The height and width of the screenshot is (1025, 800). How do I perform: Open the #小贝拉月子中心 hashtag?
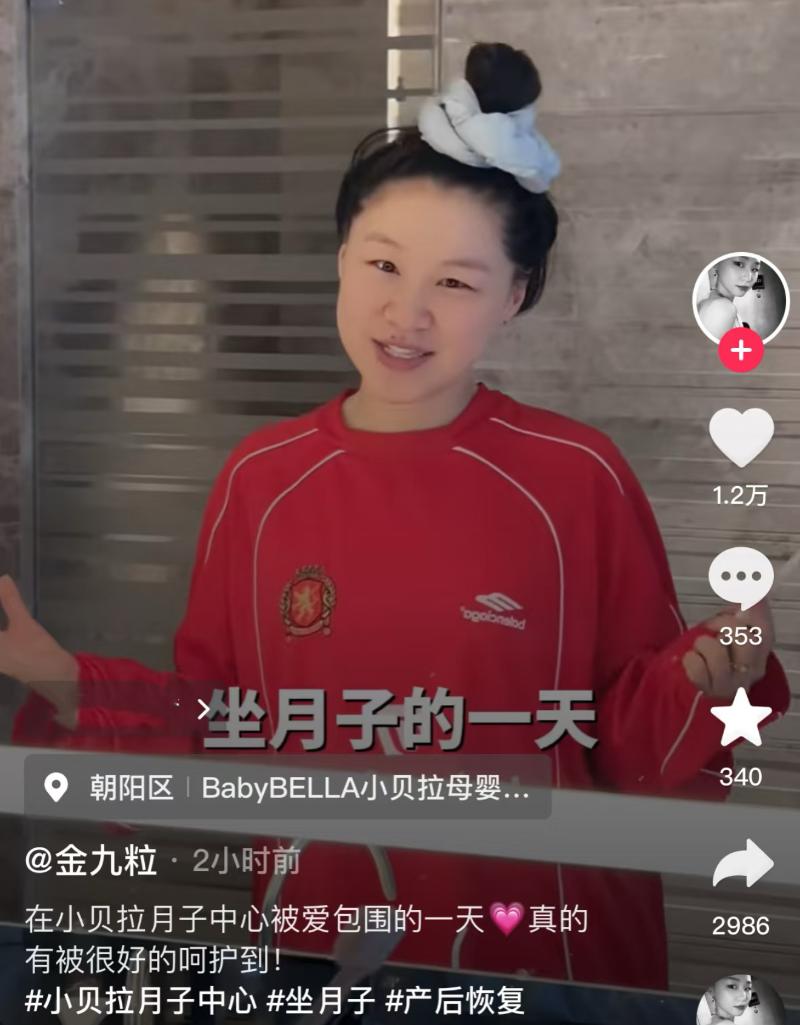tap(138, 1001)
